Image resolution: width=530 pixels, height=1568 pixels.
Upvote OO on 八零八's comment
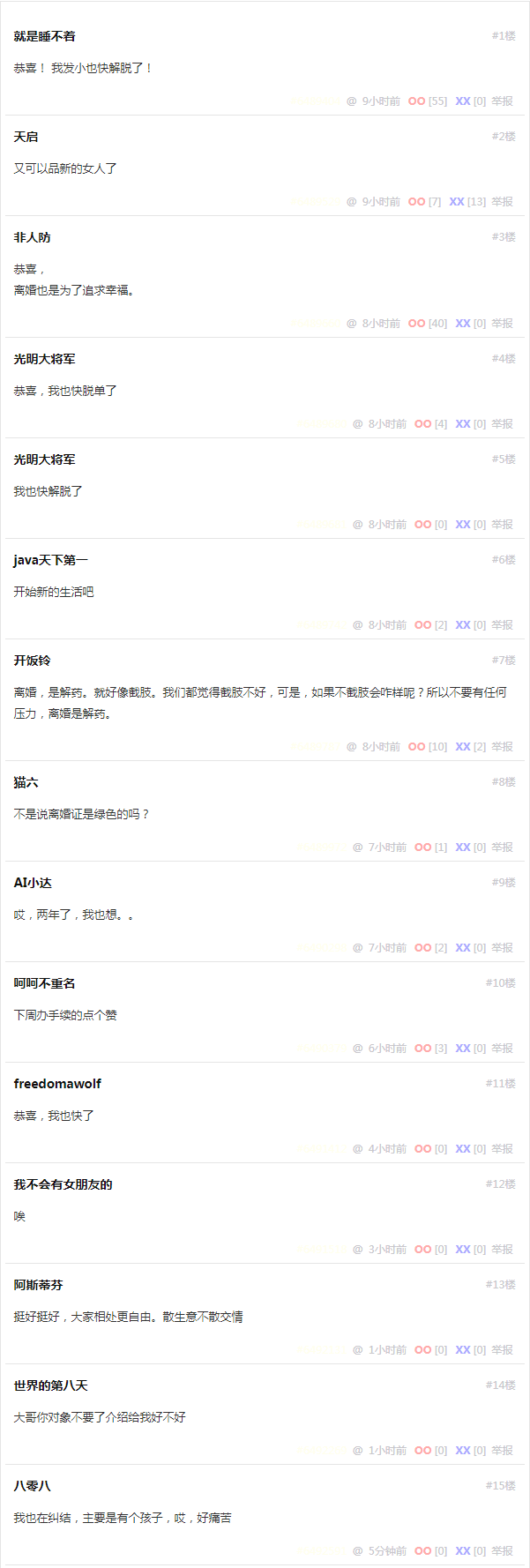(422, 1551)
